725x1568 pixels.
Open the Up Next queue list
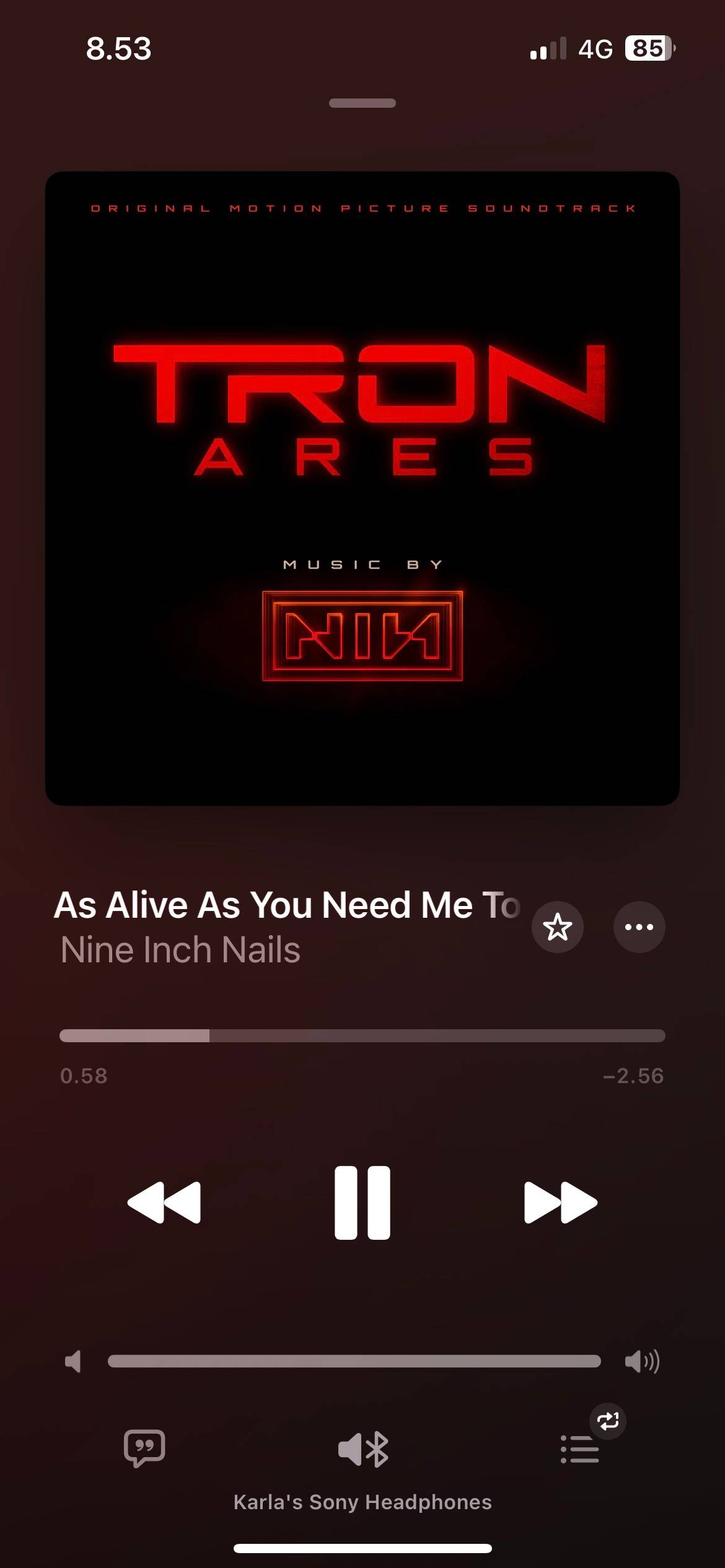tap(580, 1449)
